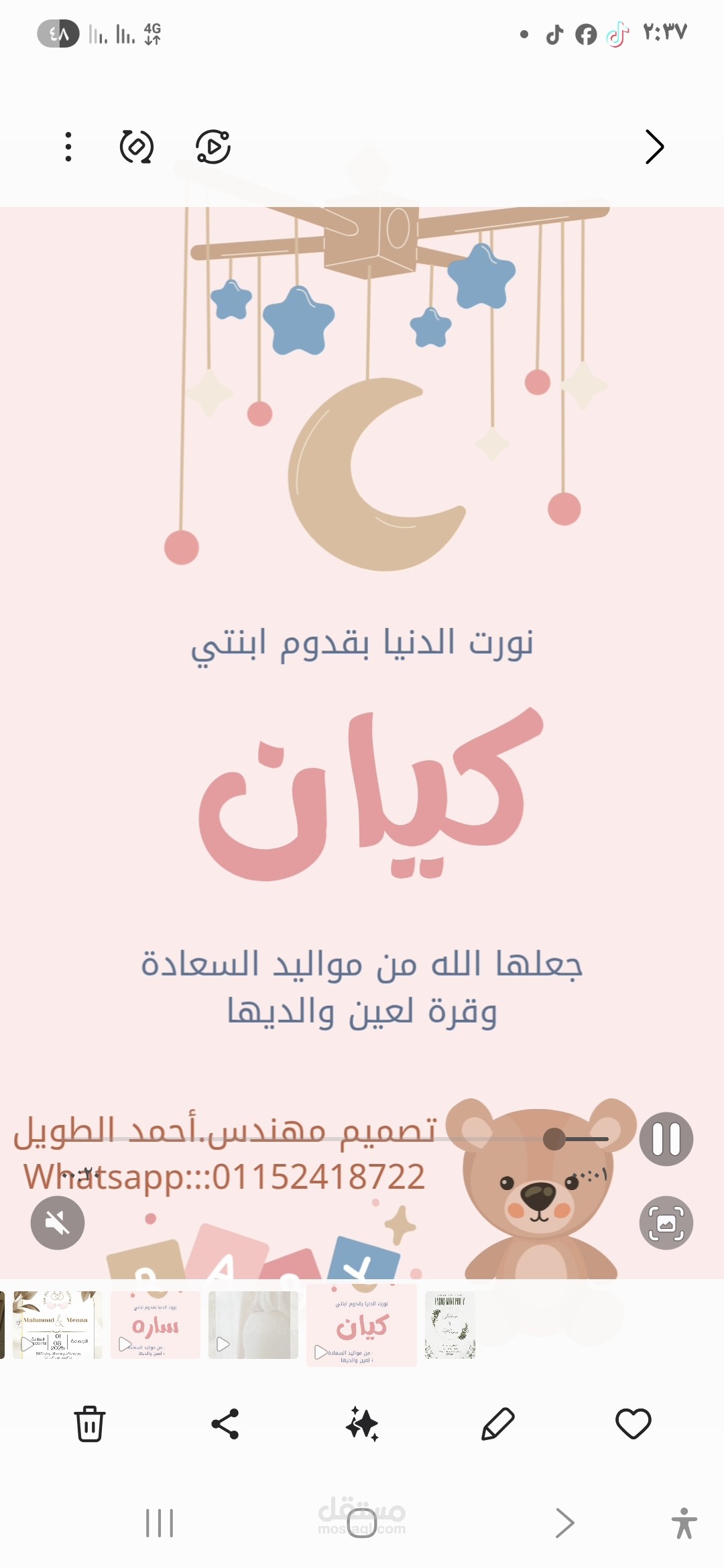Go to the home screen
Screen dimensions: 724x1568
pos(362,1523)
